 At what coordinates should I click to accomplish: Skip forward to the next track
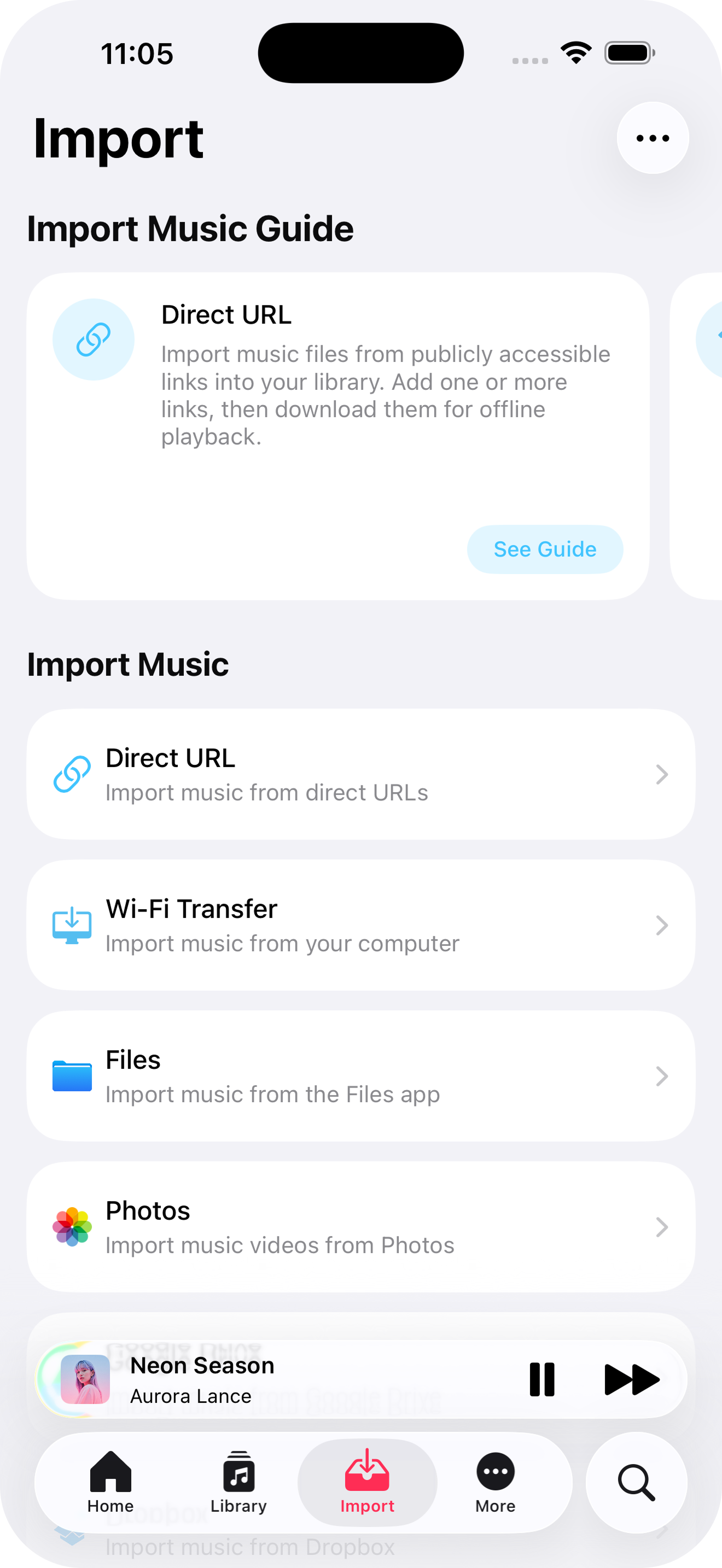click(x=631, y=1380)
